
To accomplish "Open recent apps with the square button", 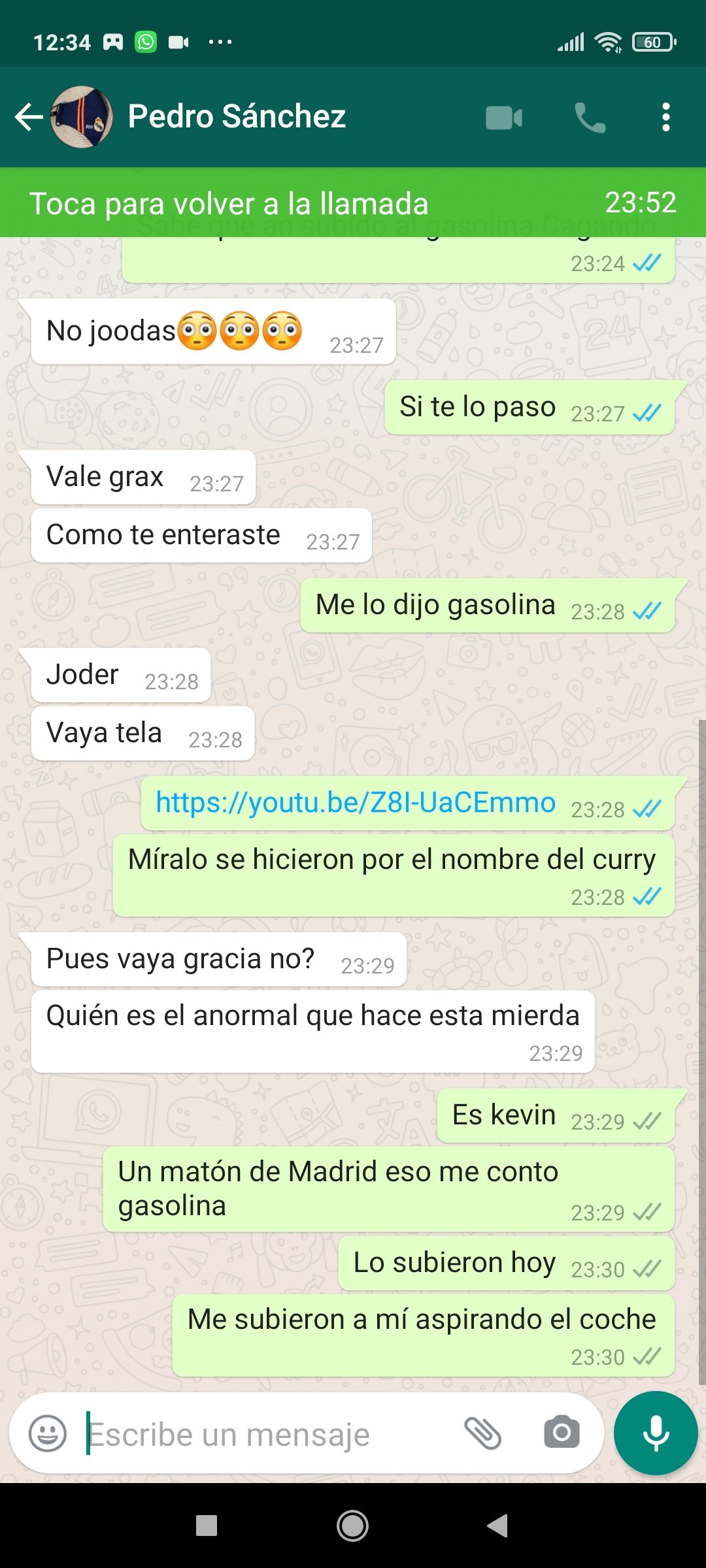I will point(207,1526).
